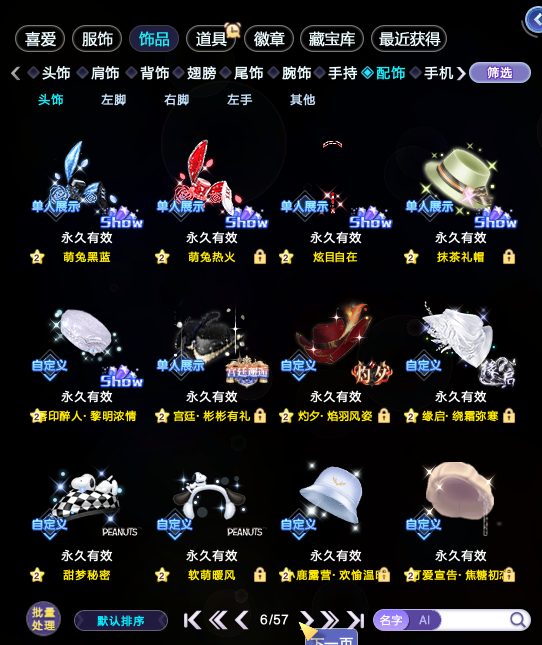Jump to the first page

tap(192, 620)
